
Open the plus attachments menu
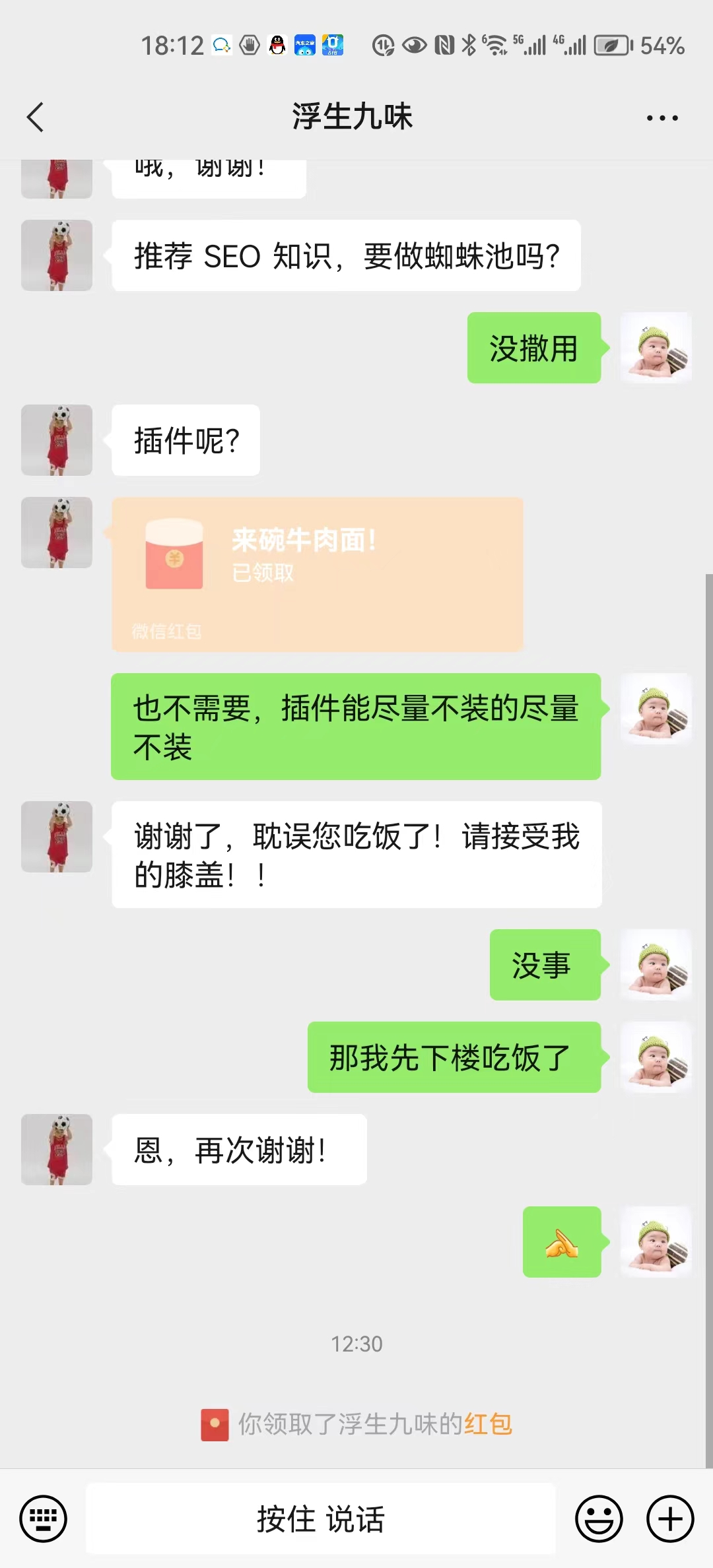pyautogui.click(x=669, y=1519)
